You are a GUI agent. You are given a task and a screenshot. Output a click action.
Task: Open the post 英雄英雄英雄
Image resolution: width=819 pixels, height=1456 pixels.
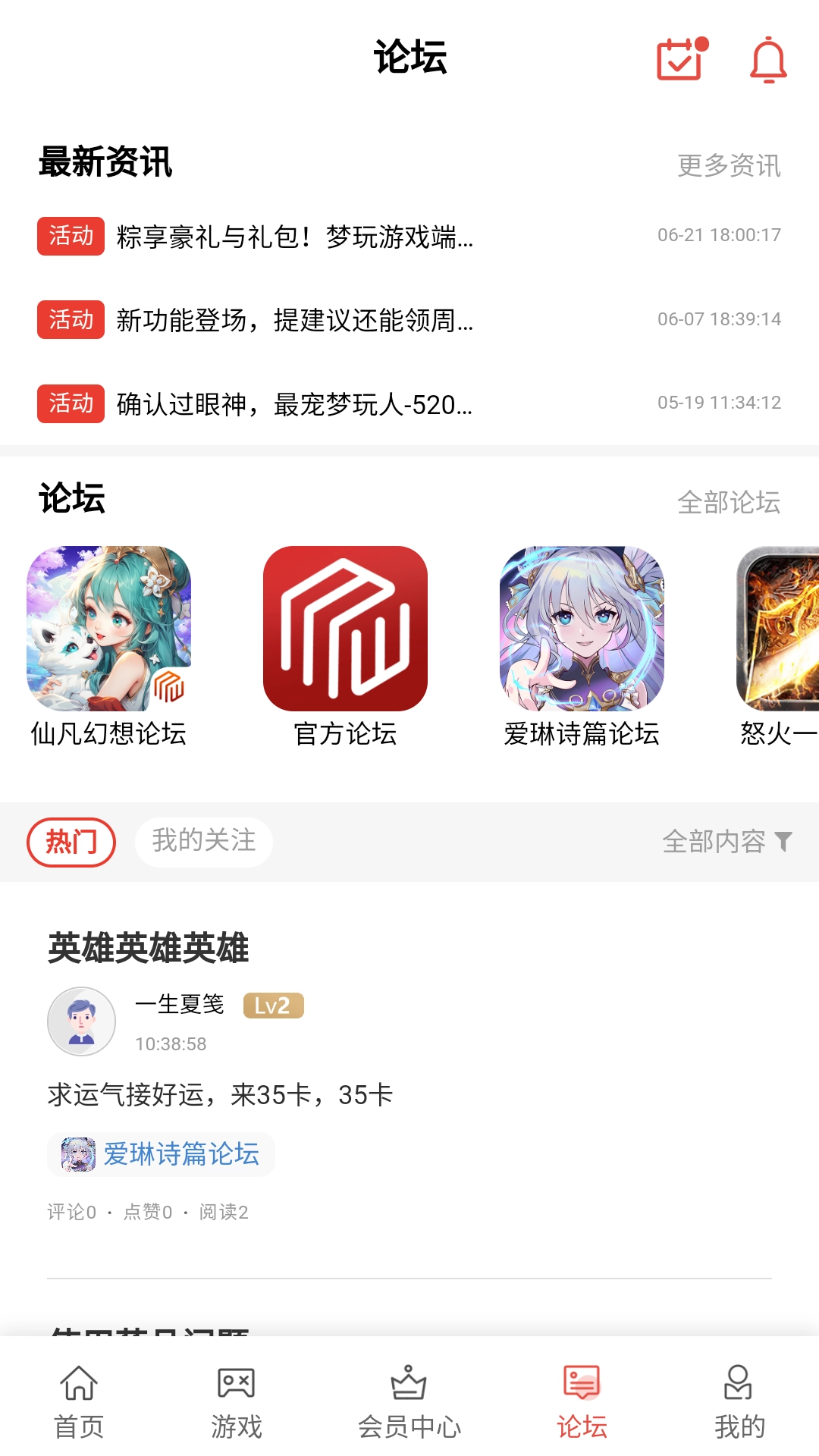(149, 948)
